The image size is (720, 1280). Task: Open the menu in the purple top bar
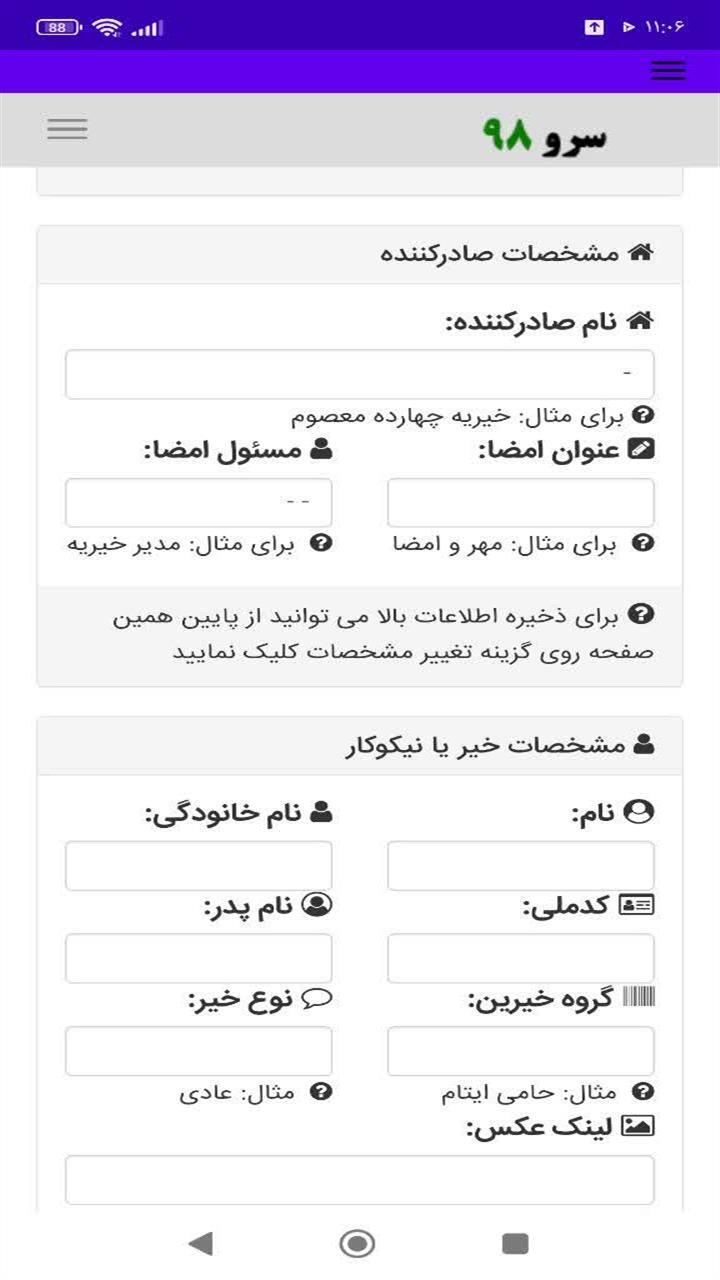point(667,70)
